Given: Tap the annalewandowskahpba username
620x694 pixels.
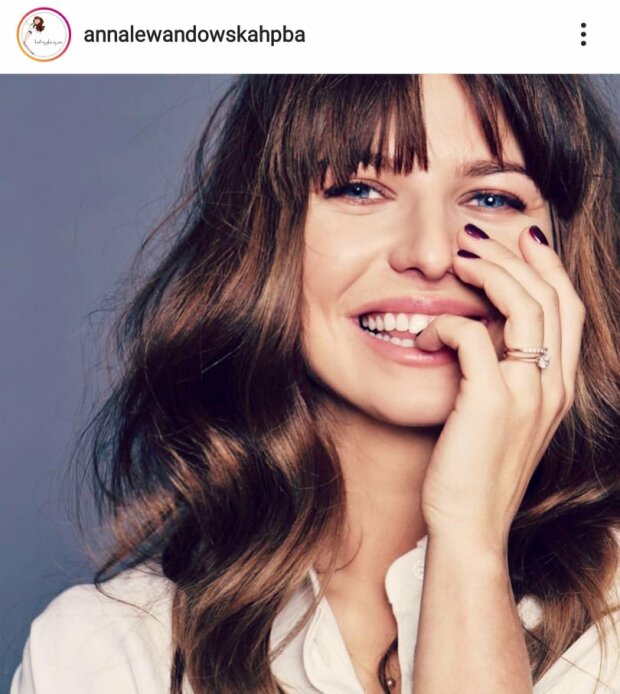Looking at the screenshot, I should pyautogui.click(x=194, y=35).
